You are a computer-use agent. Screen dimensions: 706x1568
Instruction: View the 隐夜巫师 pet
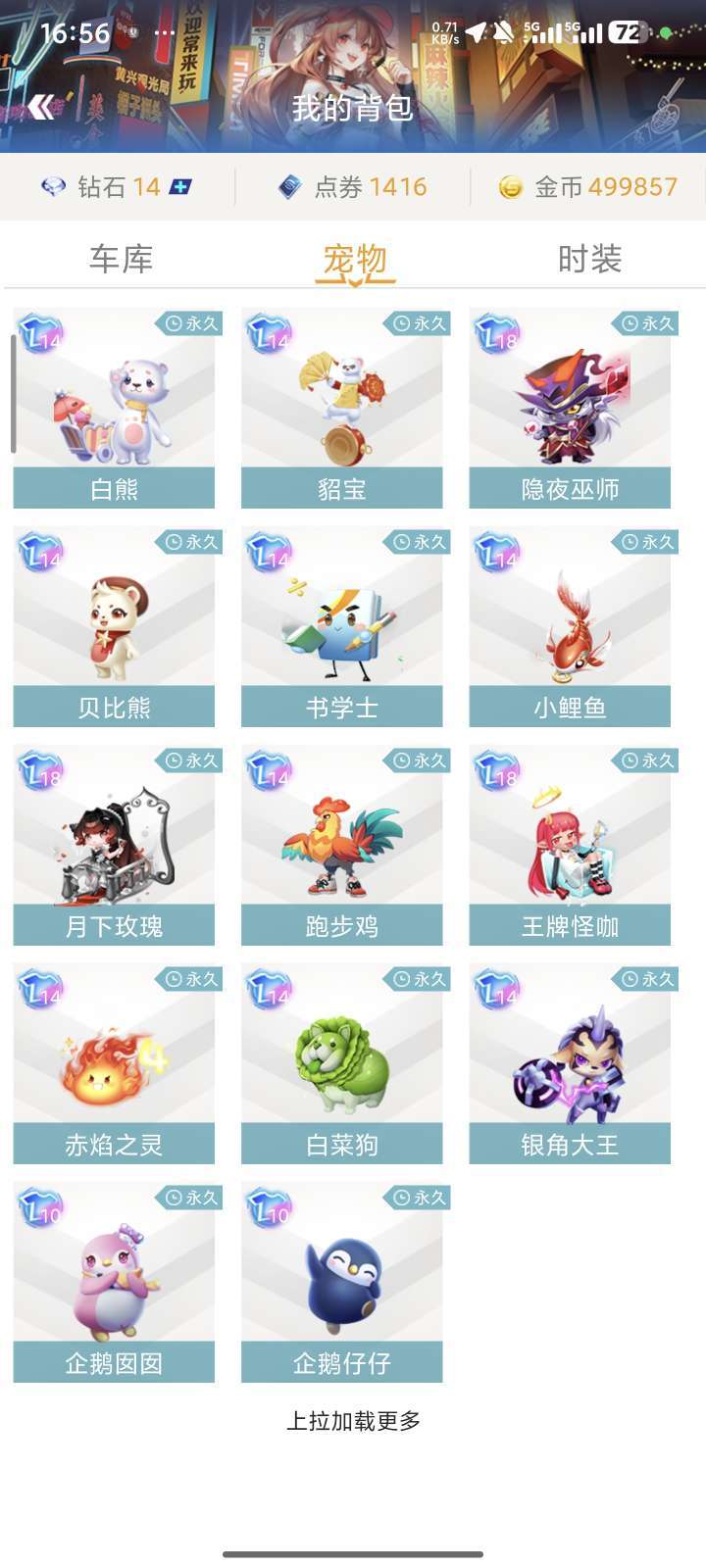(570, 409)
